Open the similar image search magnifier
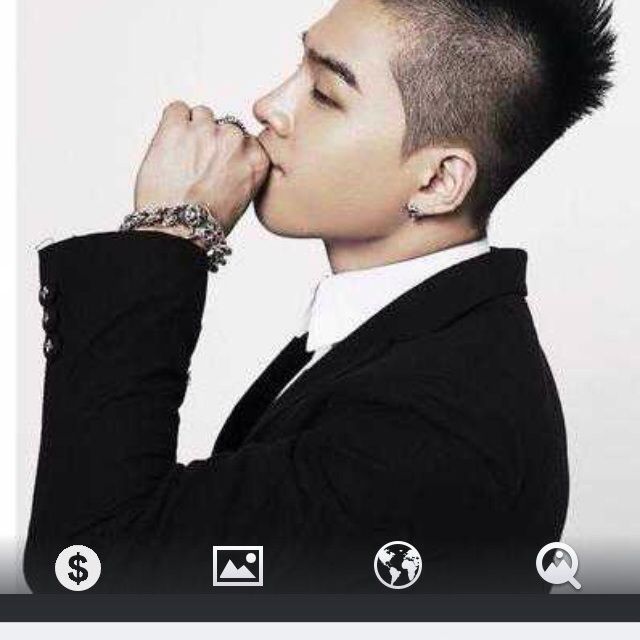The height and width of the screenshot is (640, 640). pyautogui.click(x=557, y=566)
